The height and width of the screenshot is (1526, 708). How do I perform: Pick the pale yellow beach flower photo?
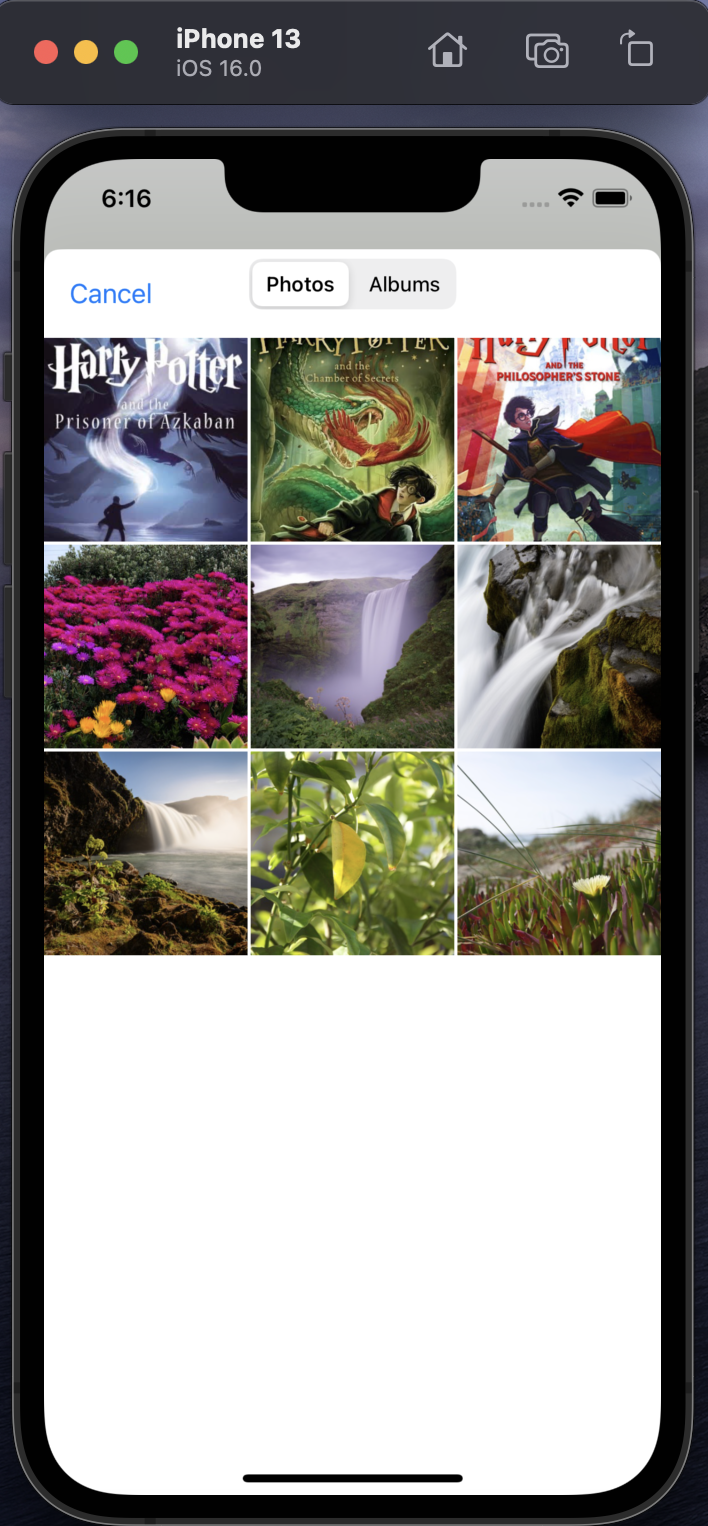click(559, 853)
